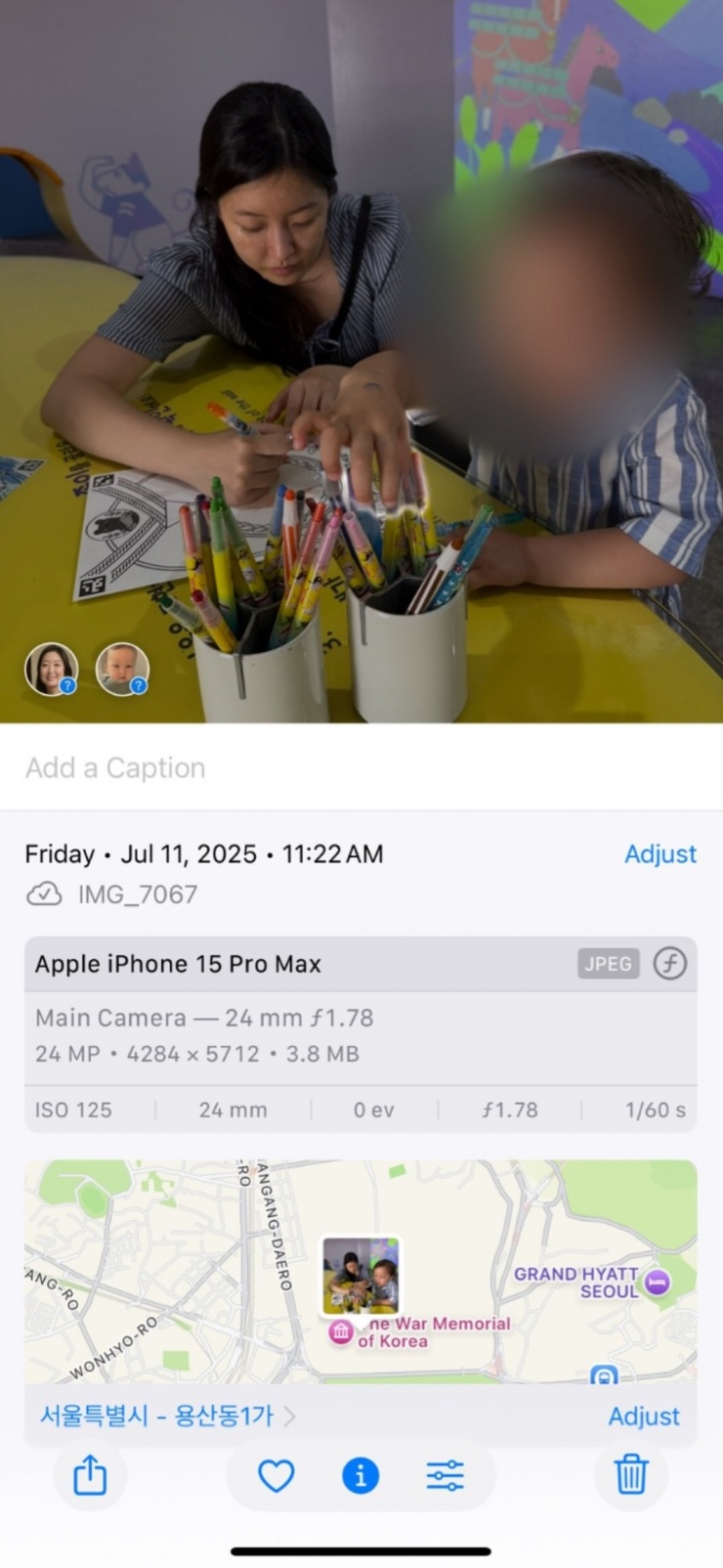Open the map photo pin thumbnail
Screen dimensions: 723x1568
361,1276
